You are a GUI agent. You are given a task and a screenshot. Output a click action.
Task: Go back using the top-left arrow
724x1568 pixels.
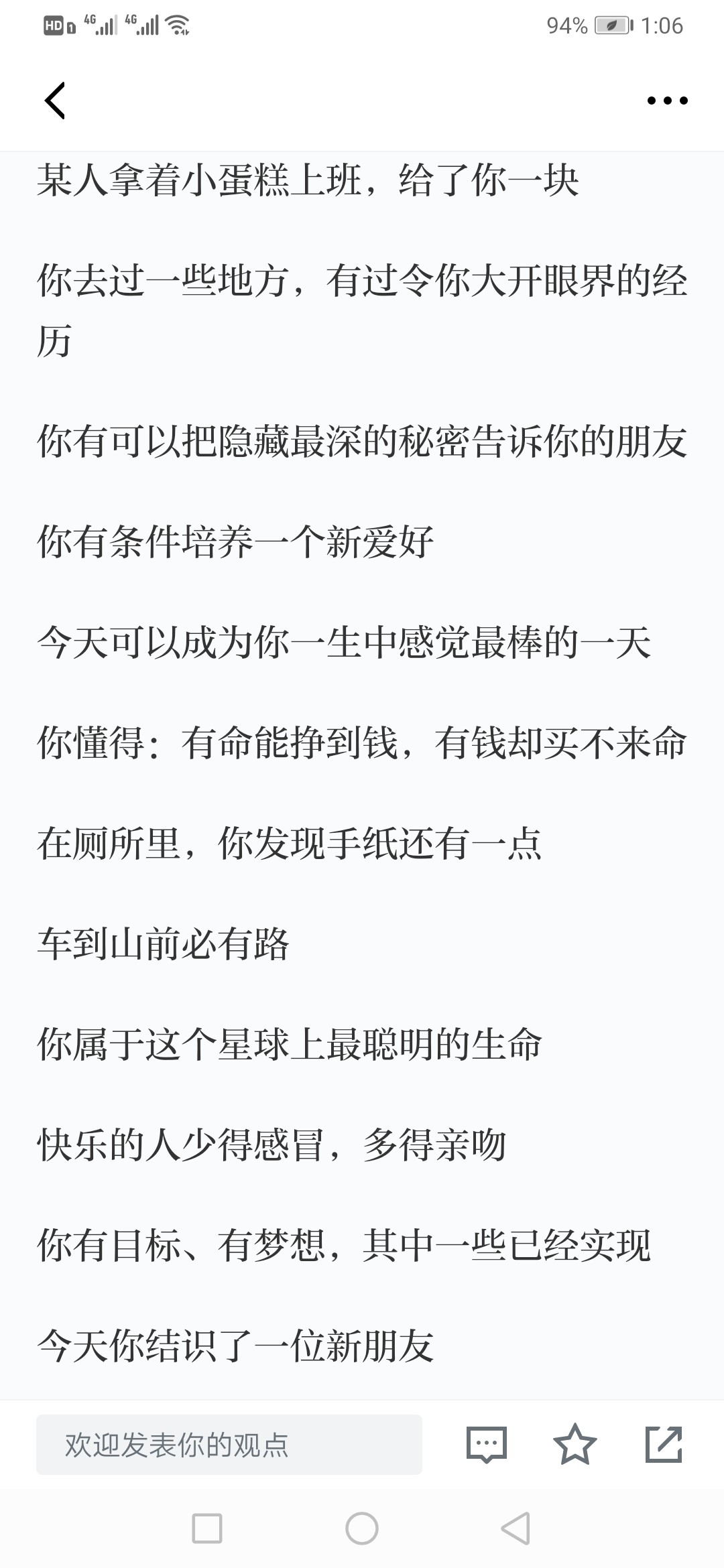[x=55, y=101]
